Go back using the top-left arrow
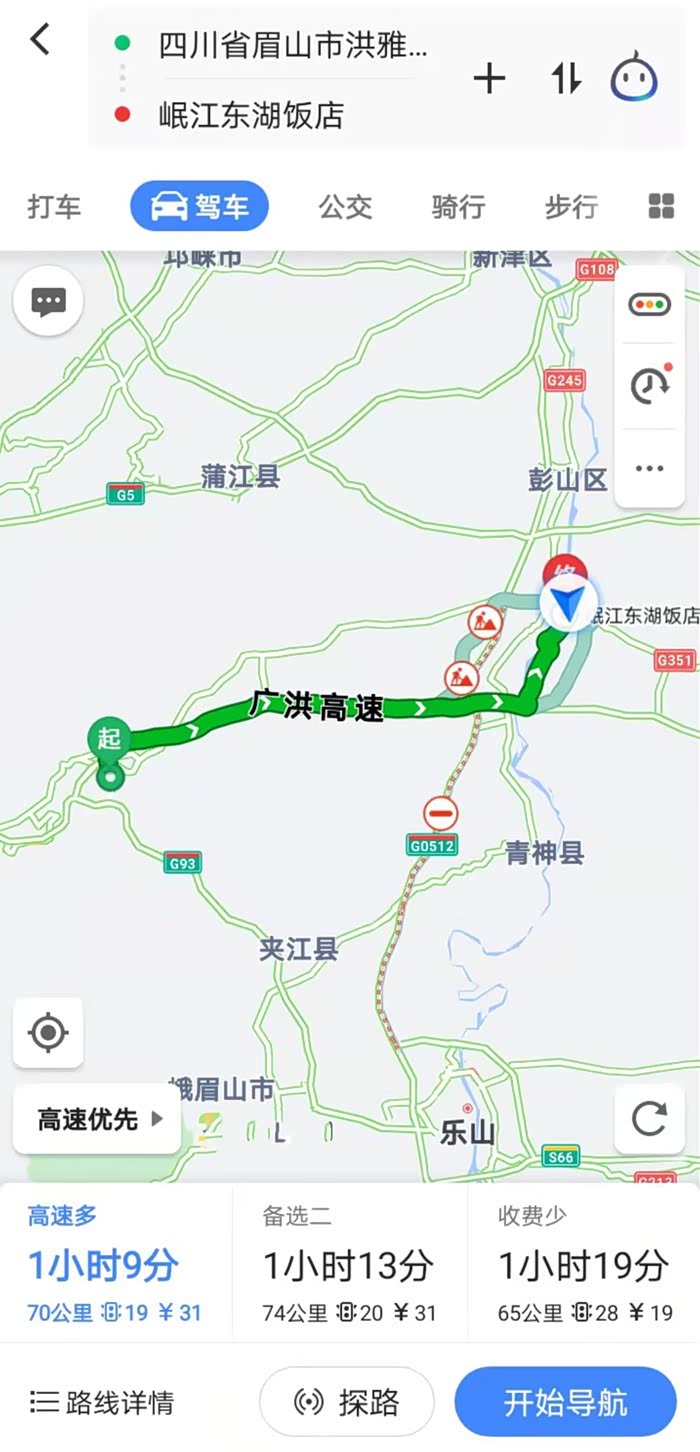This screenshot has height=1452, width=700. point(39,40)
